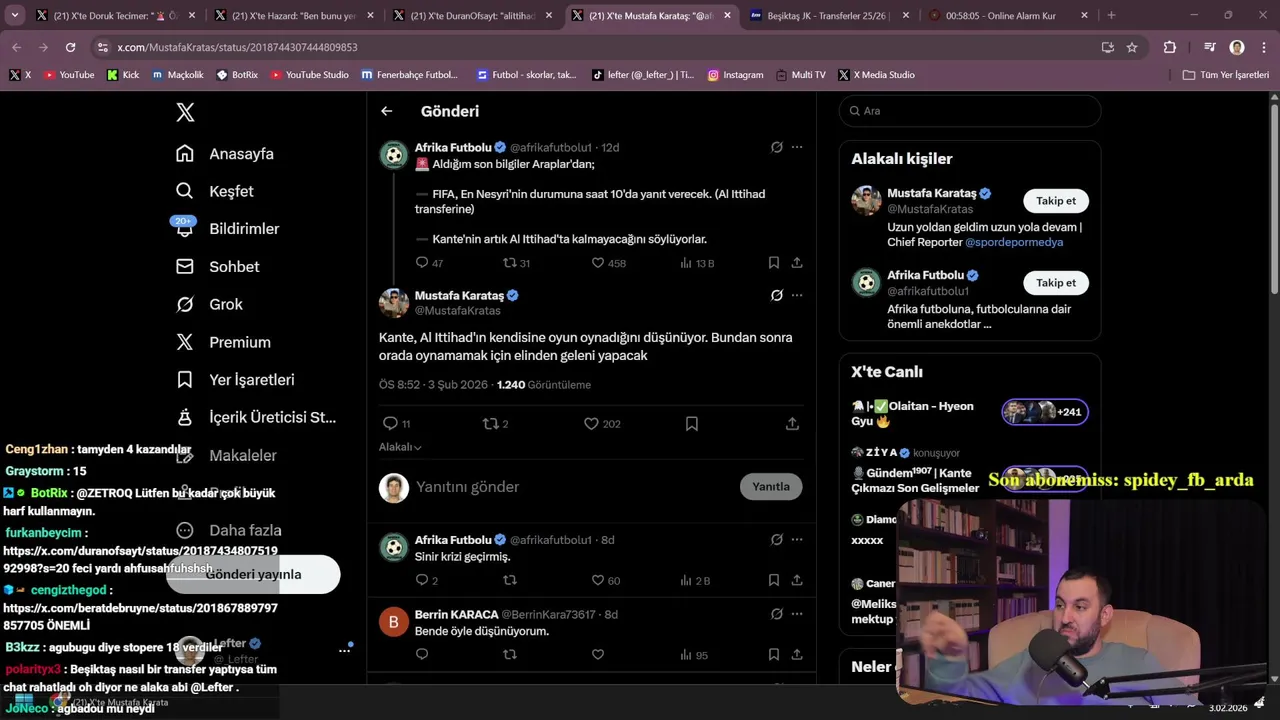Image resolution: width=1280 pixels, height=720 pixels.
Task: Bookmark Mustafa Karataş's post
Action: (x=691, y=424)
